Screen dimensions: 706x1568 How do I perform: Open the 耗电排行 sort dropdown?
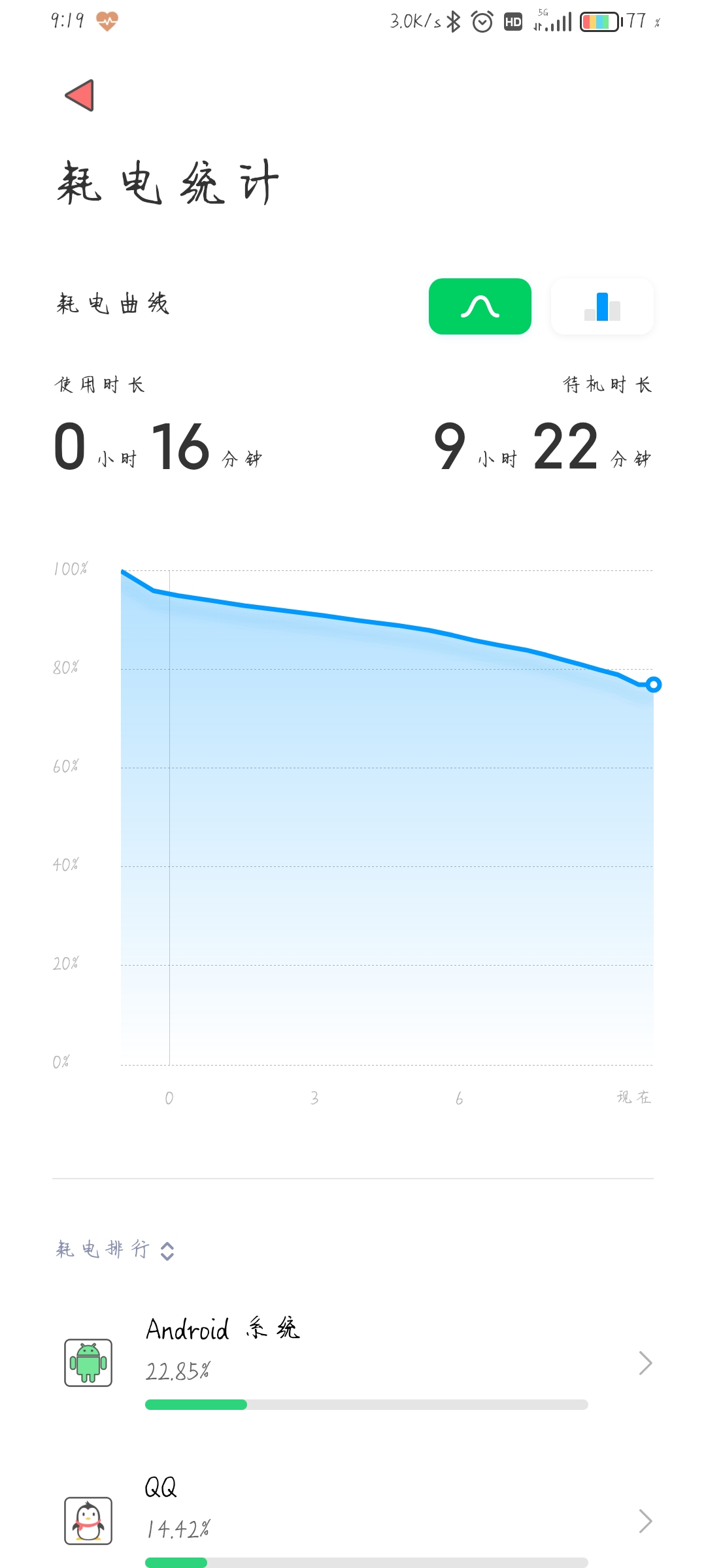[x=116, y=1250]
